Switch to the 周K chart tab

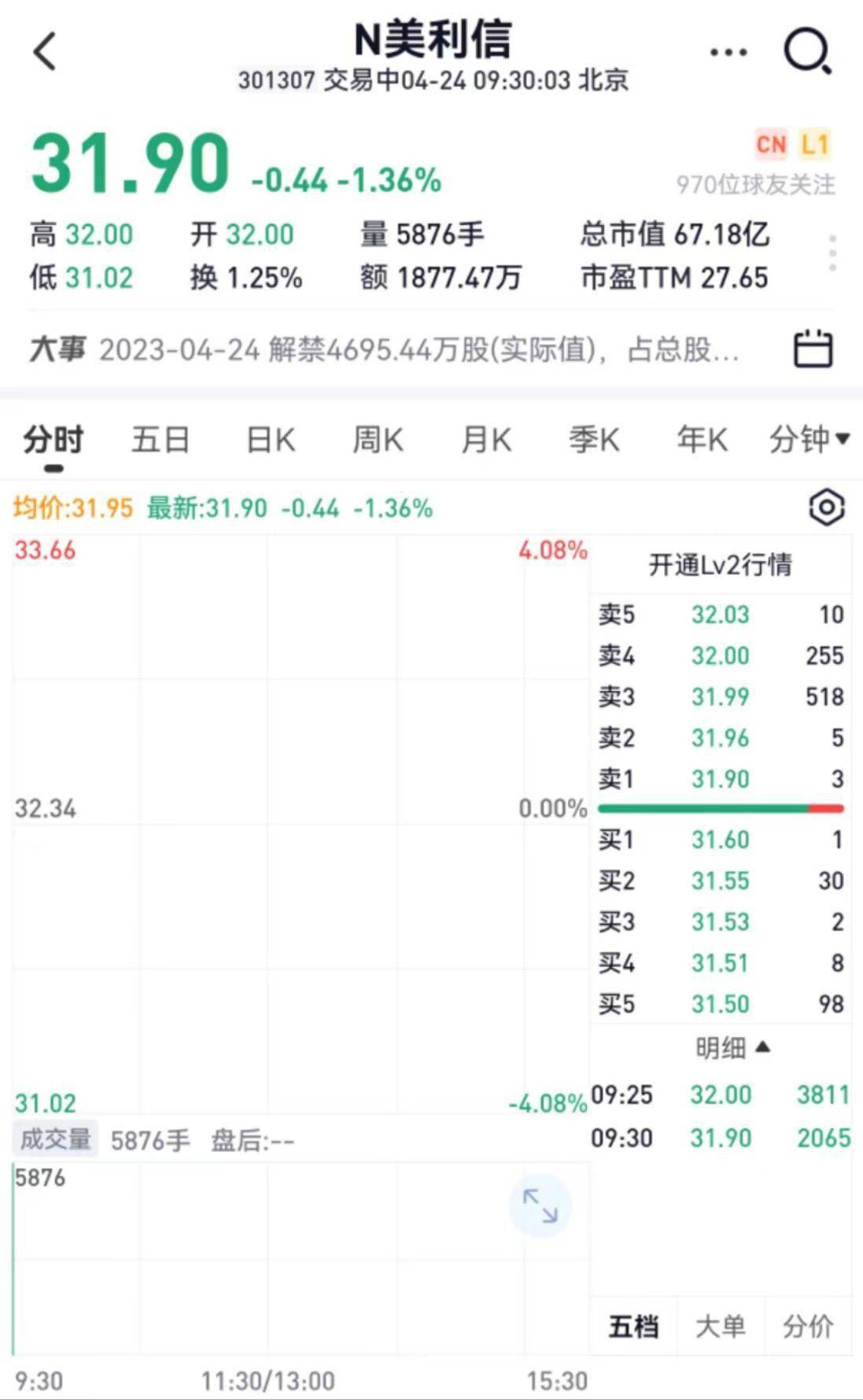(378, 439)
